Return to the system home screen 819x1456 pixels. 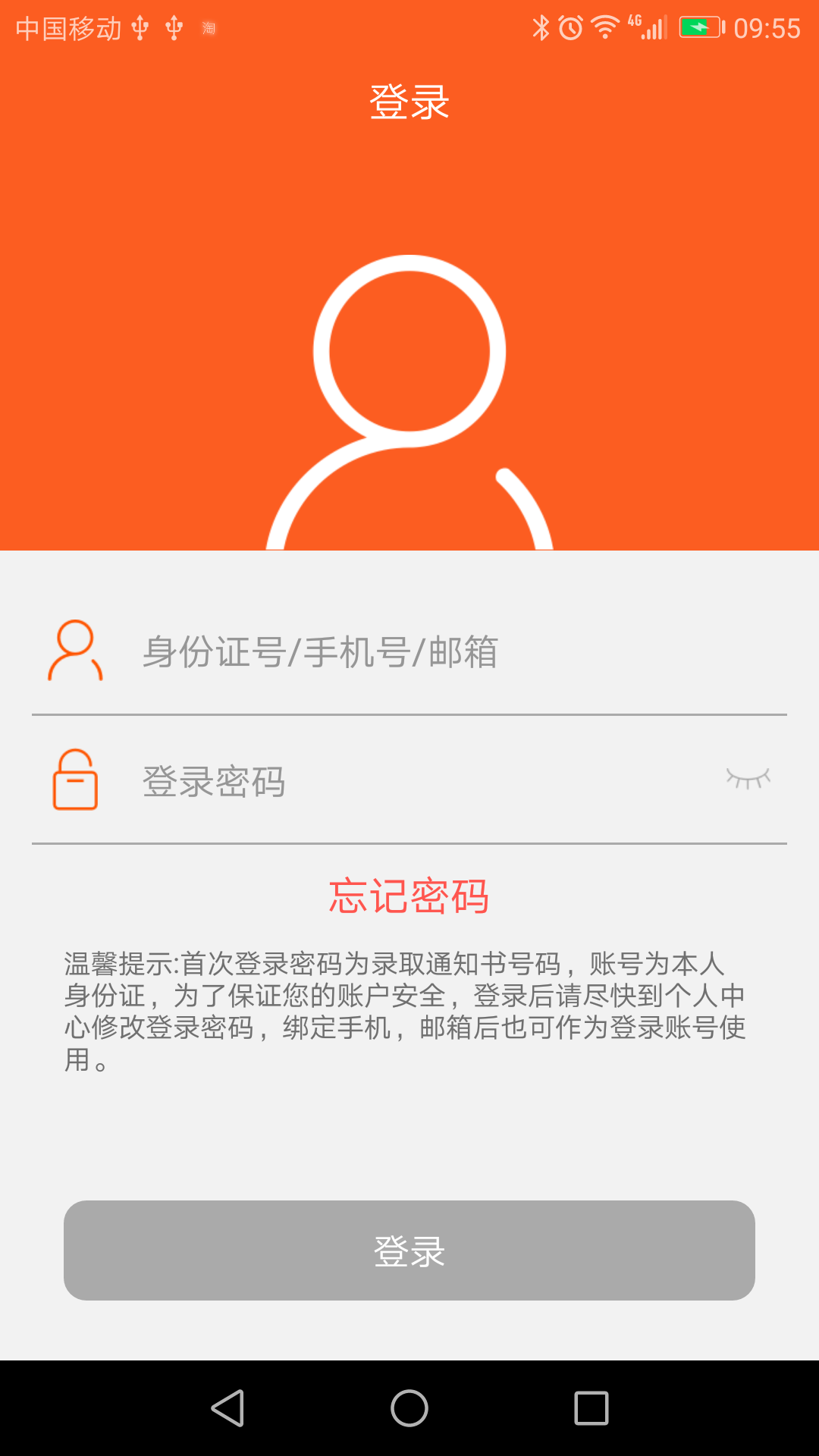tap(409, 1408)
